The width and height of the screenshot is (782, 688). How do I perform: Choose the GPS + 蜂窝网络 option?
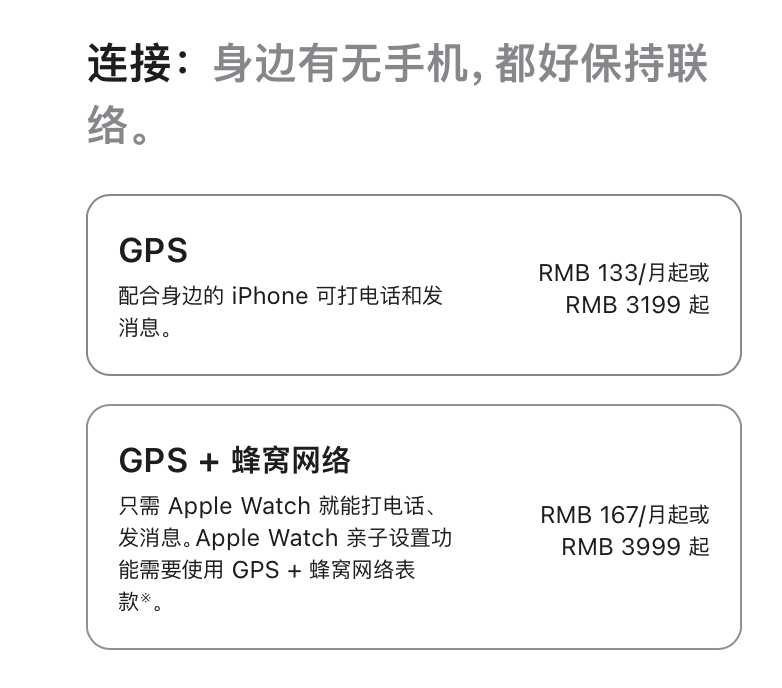413,527
